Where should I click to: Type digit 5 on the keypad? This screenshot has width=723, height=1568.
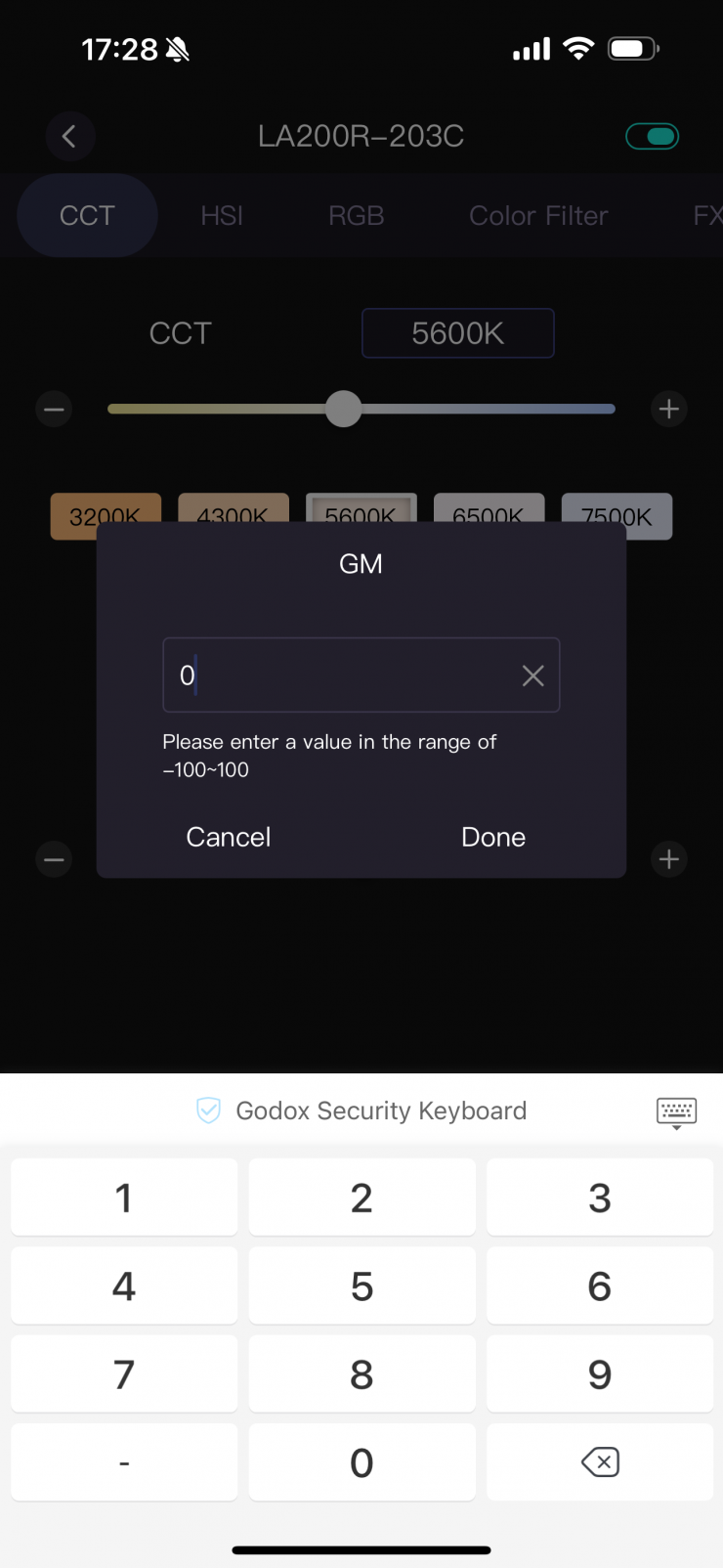pos(361,1286)
